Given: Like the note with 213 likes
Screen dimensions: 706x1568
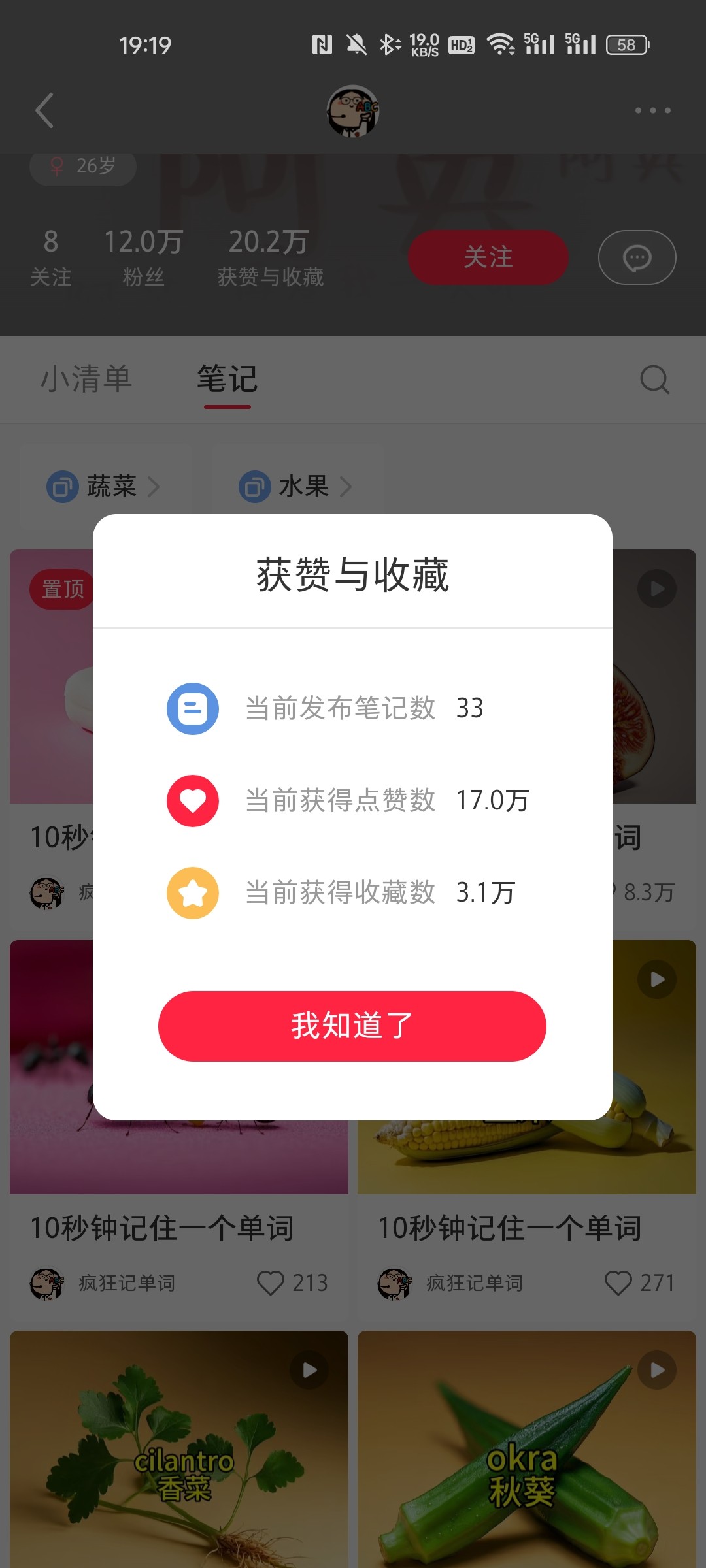Looking at the screenshot, I should click(271, 1282).
